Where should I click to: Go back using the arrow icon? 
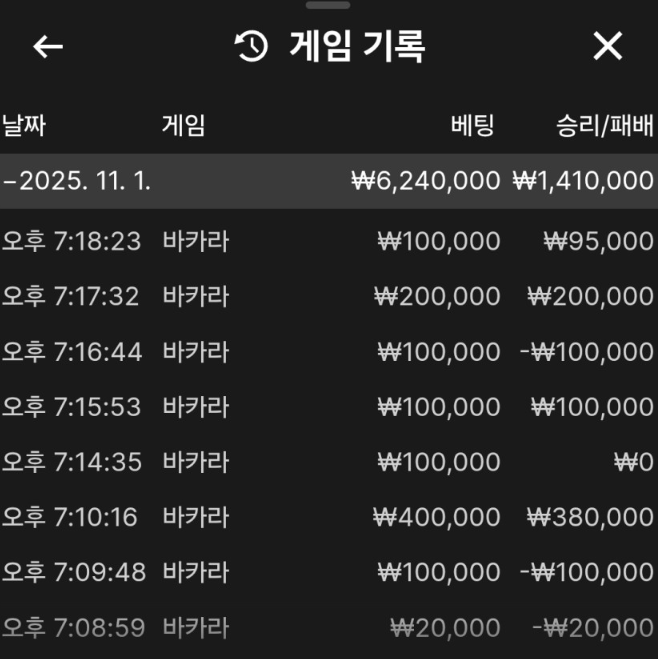pos(48,47)
